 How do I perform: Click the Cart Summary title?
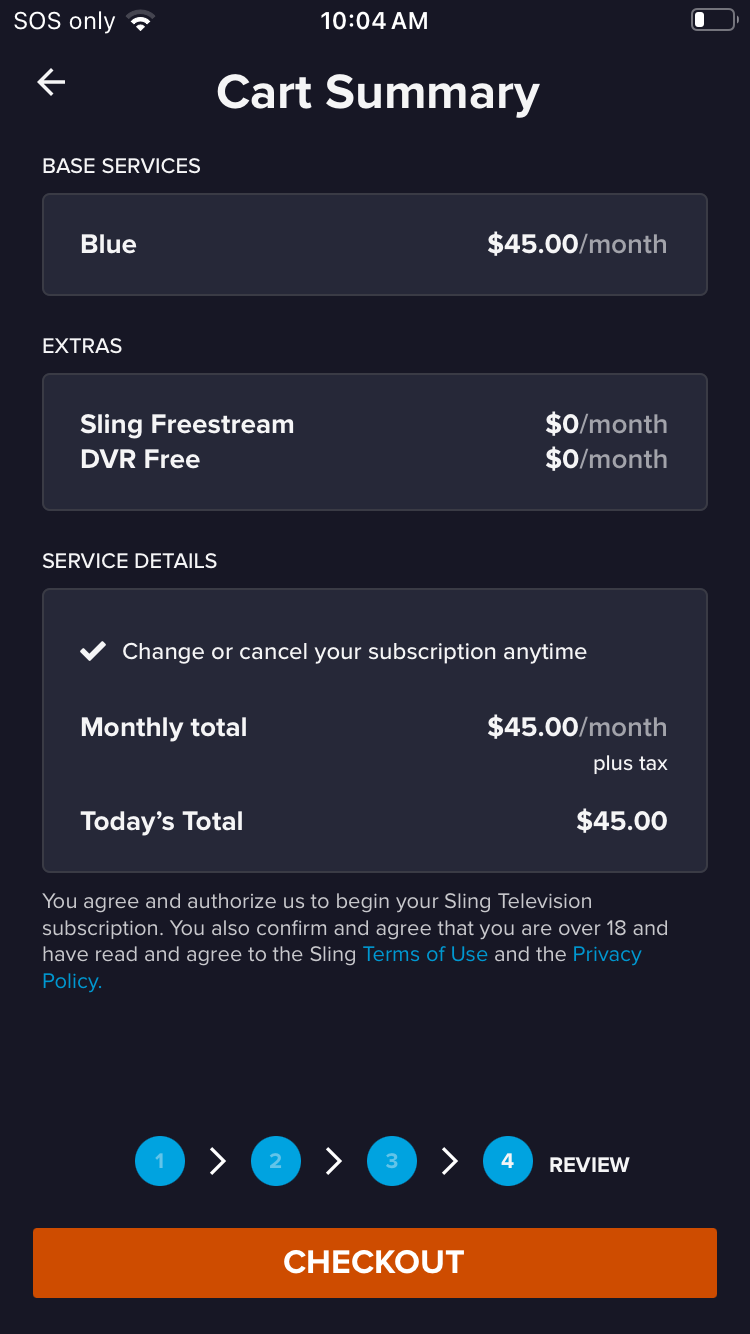pyautogui.click(x=377, y=92)
